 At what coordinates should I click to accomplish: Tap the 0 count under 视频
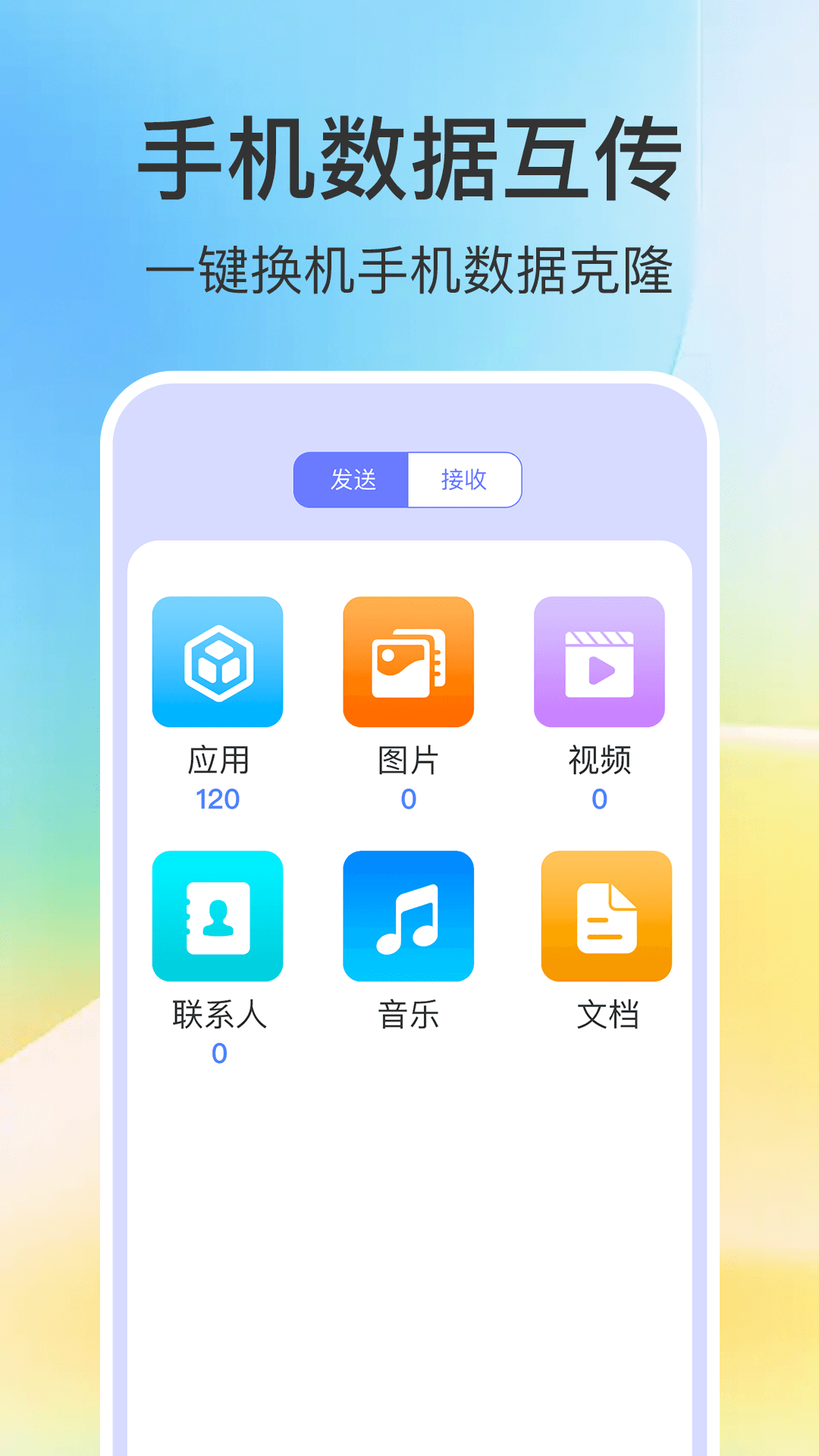tap(600, 797)
